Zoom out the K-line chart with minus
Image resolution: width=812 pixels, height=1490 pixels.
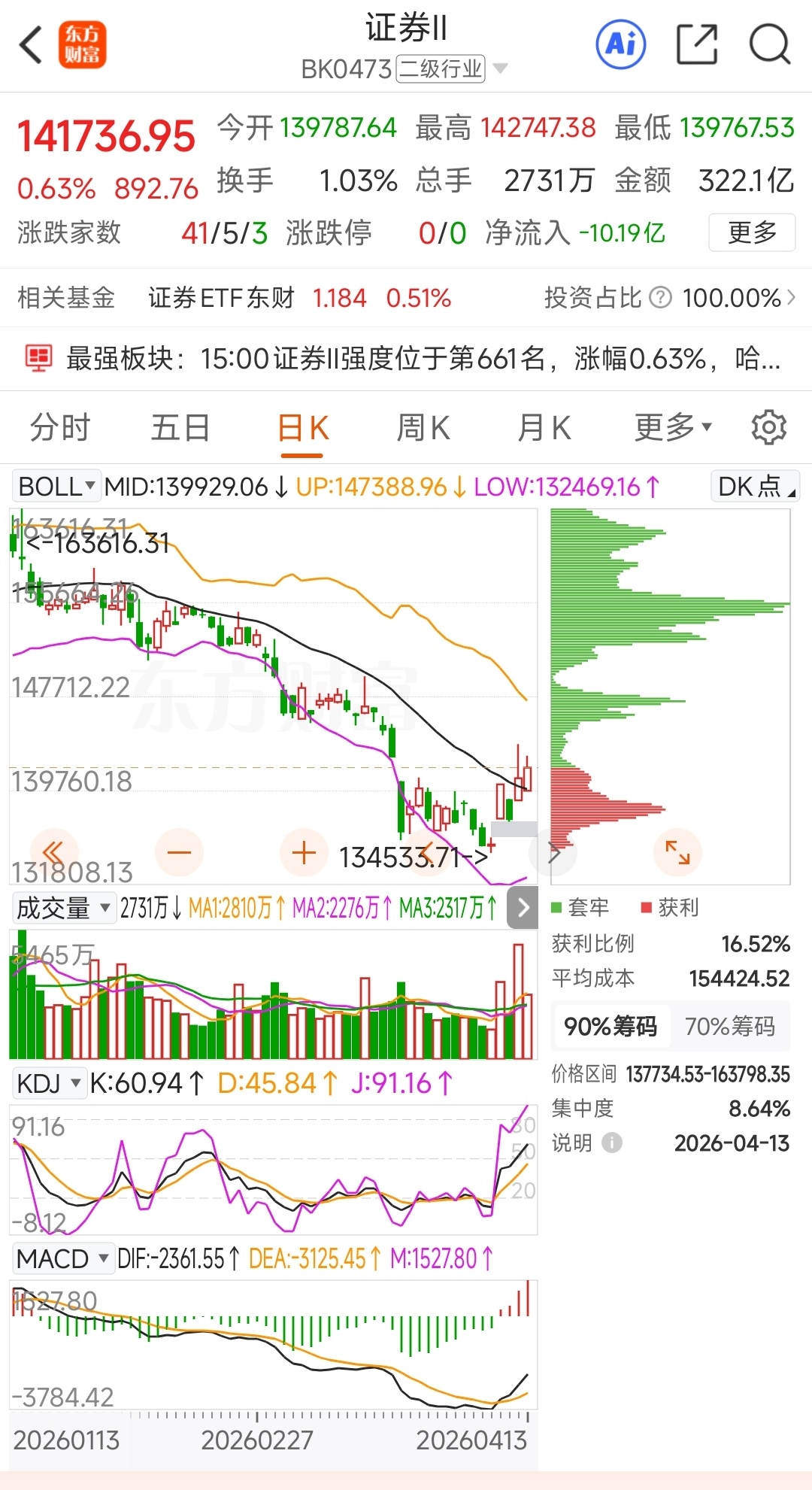point(179,853)
